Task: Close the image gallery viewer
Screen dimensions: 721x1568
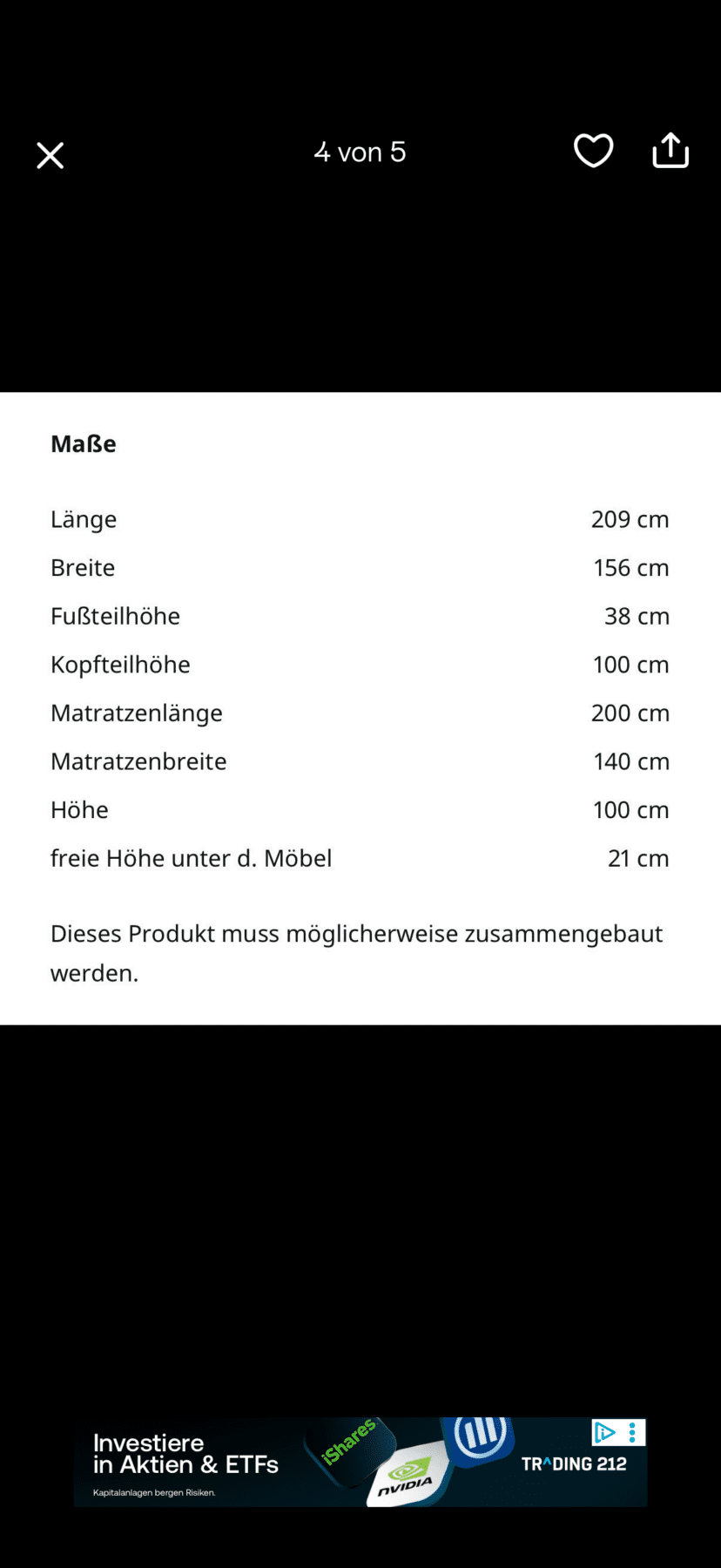Action: click(51, 155)
